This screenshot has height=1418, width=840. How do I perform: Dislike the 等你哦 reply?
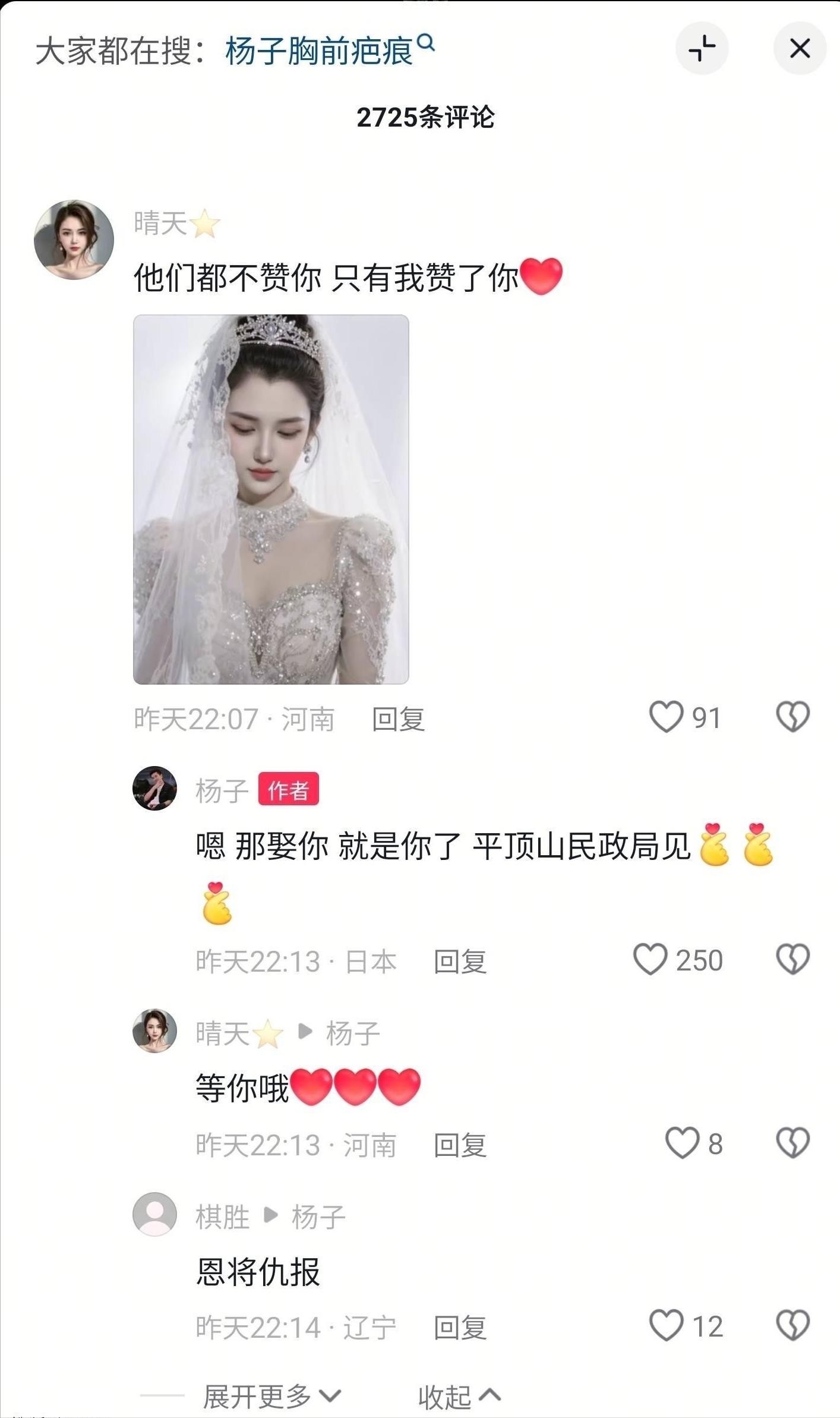coord(793,1143)
